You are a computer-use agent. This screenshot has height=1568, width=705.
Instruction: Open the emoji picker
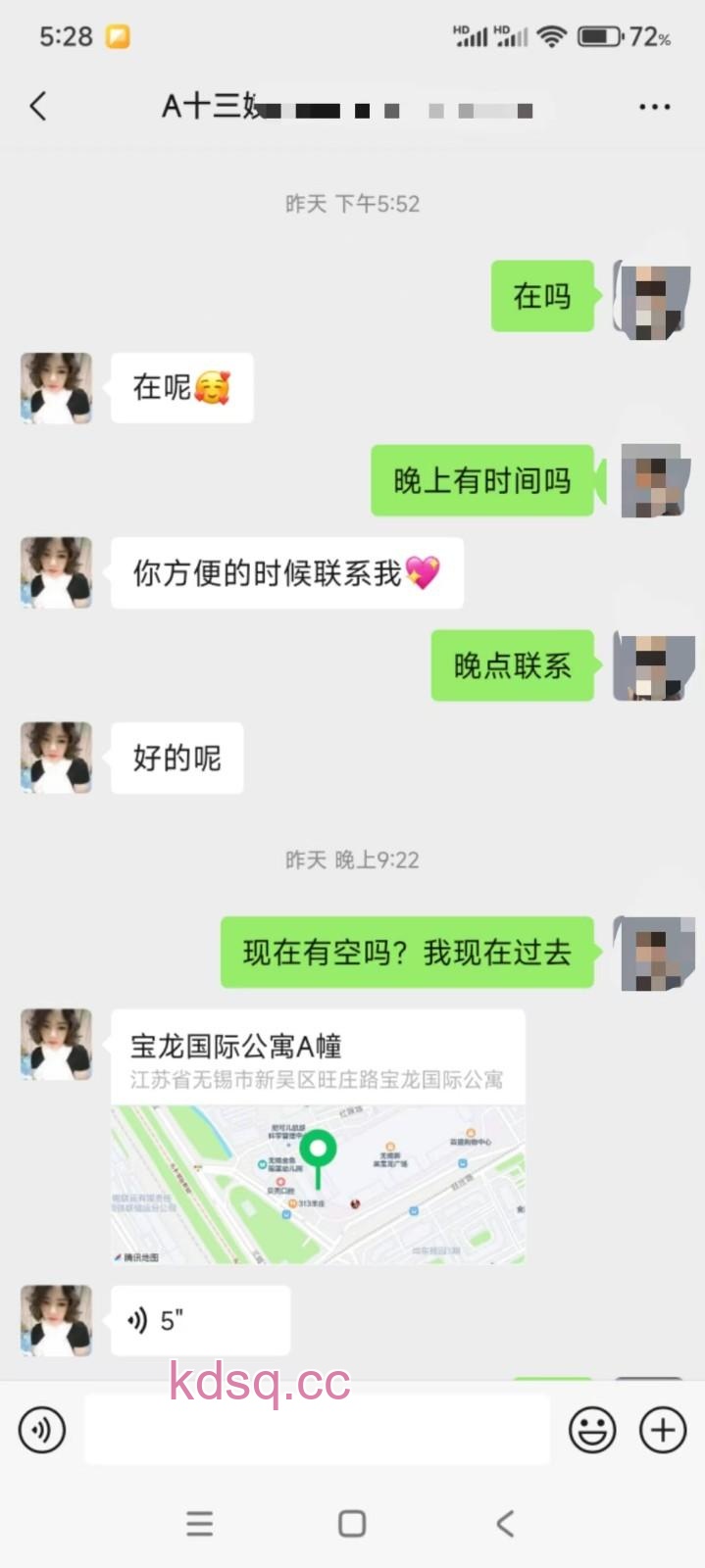[592, 1430]
